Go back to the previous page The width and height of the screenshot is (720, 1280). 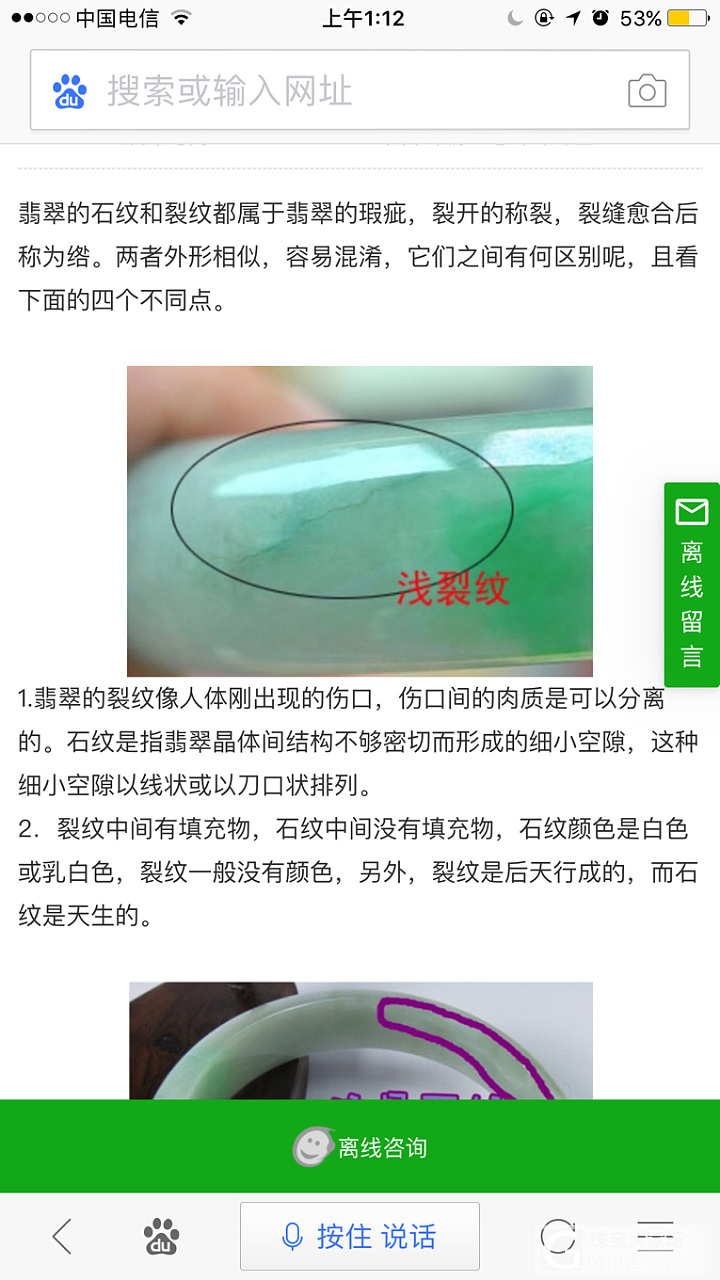click(x=62, y=1237)
